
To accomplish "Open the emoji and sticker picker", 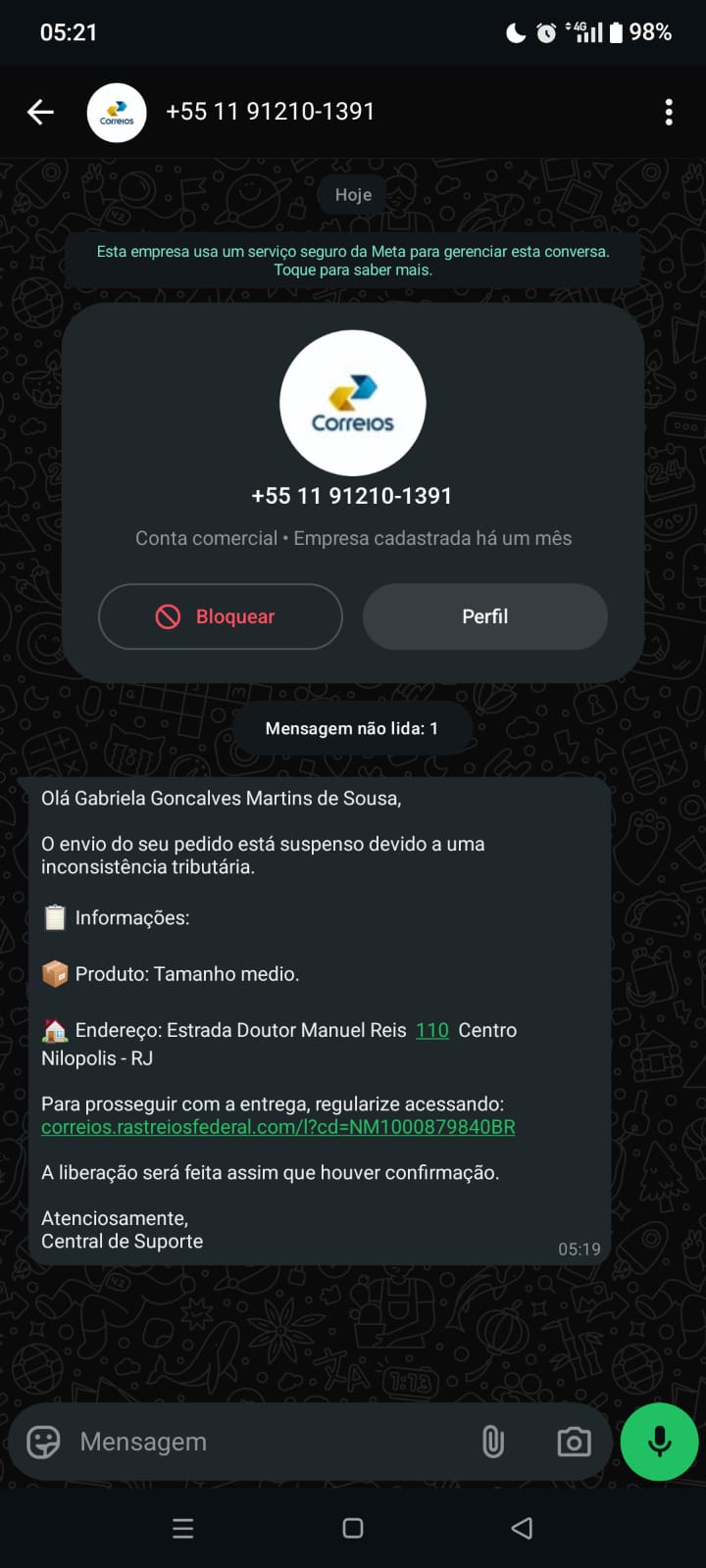I will (x=43, y=1442).
